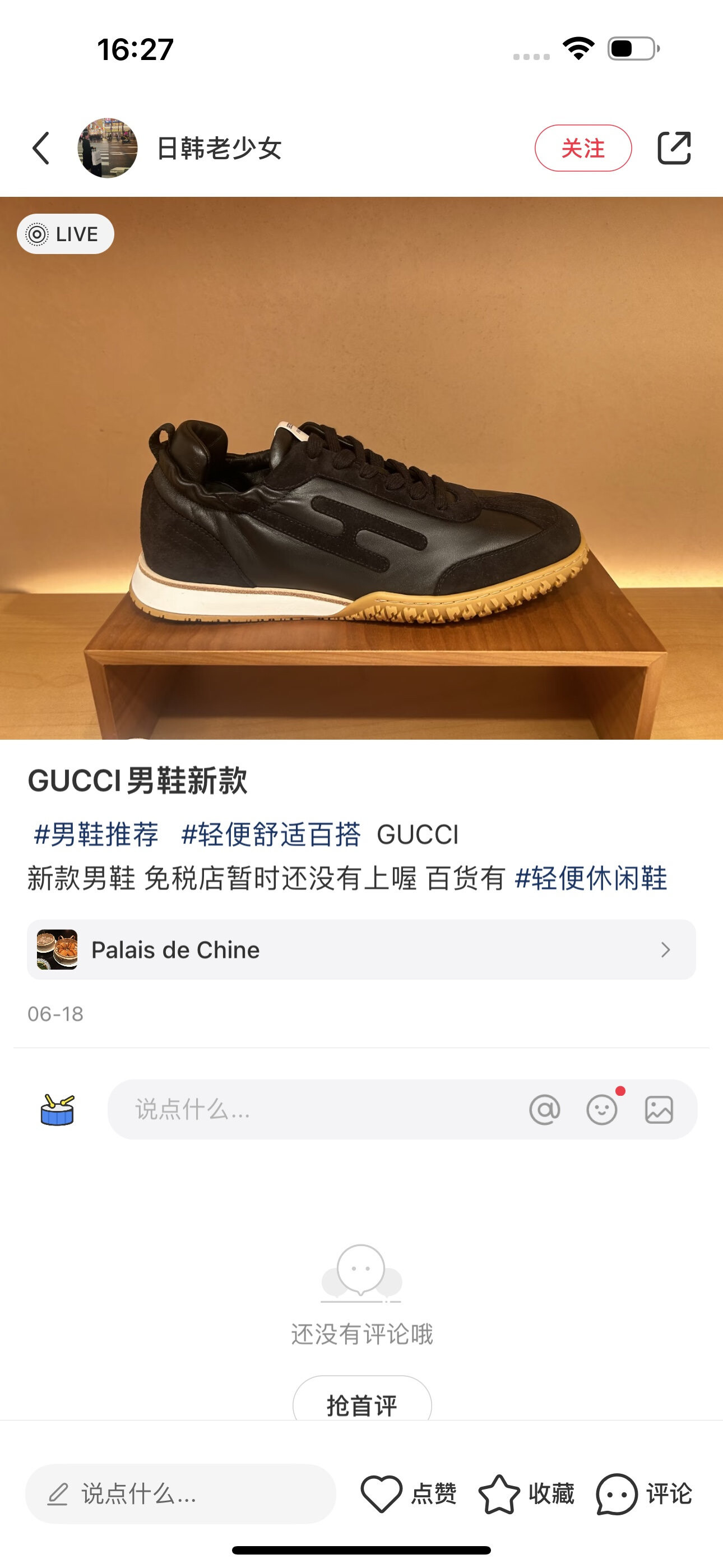Open 日韩老少女's profile avatar
This screenshot has width=723, height=1568.
click(x=108, y=148)
